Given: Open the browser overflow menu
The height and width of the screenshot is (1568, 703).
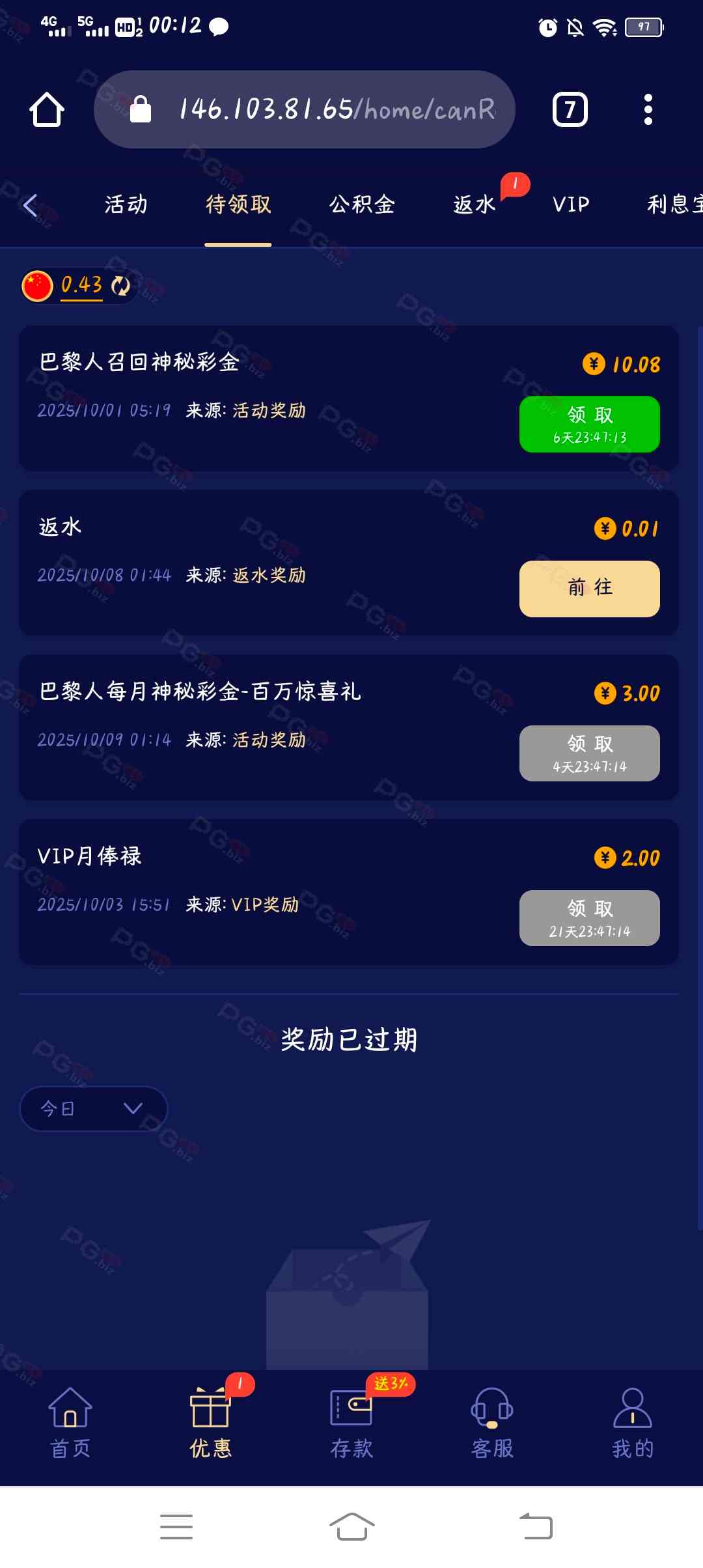Looking at the screenshot, I should pos(648,109).
